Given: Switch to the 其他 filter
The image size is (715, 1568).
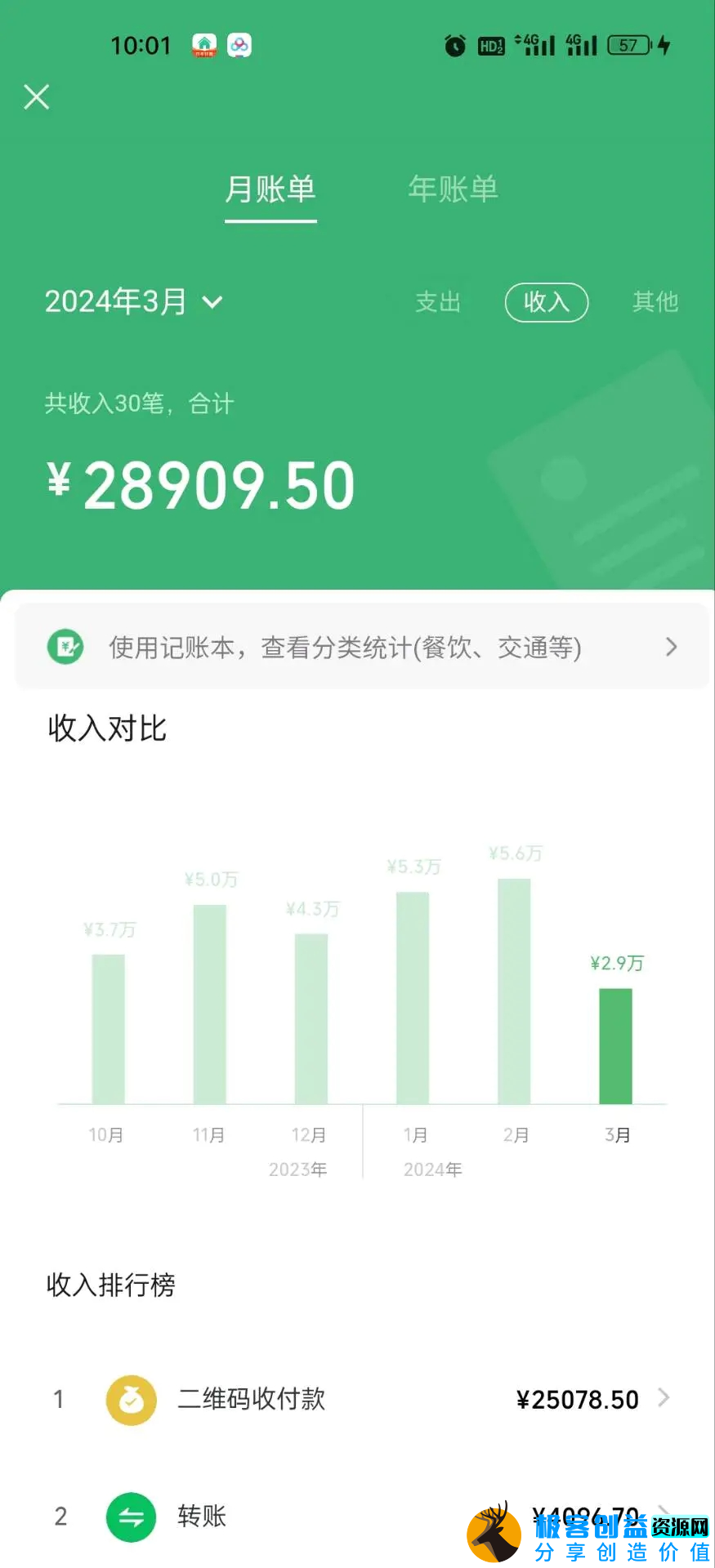Looking at the screenshot, I should pos(655,302).
